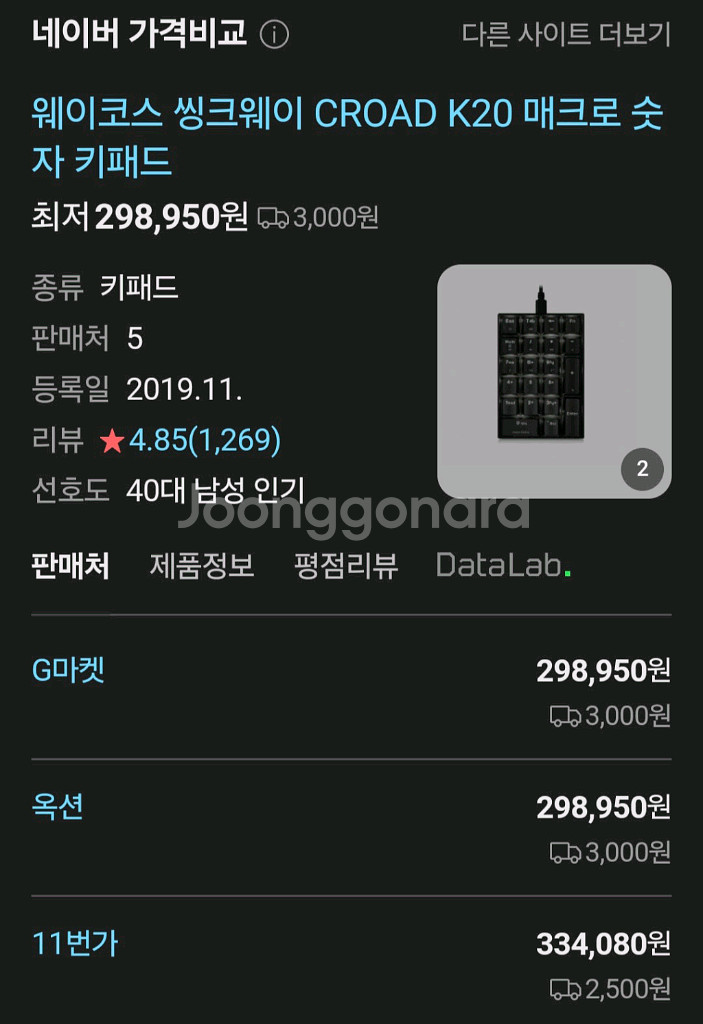
Task: Open the DataLab tab
Action: [x=503, y=566]
